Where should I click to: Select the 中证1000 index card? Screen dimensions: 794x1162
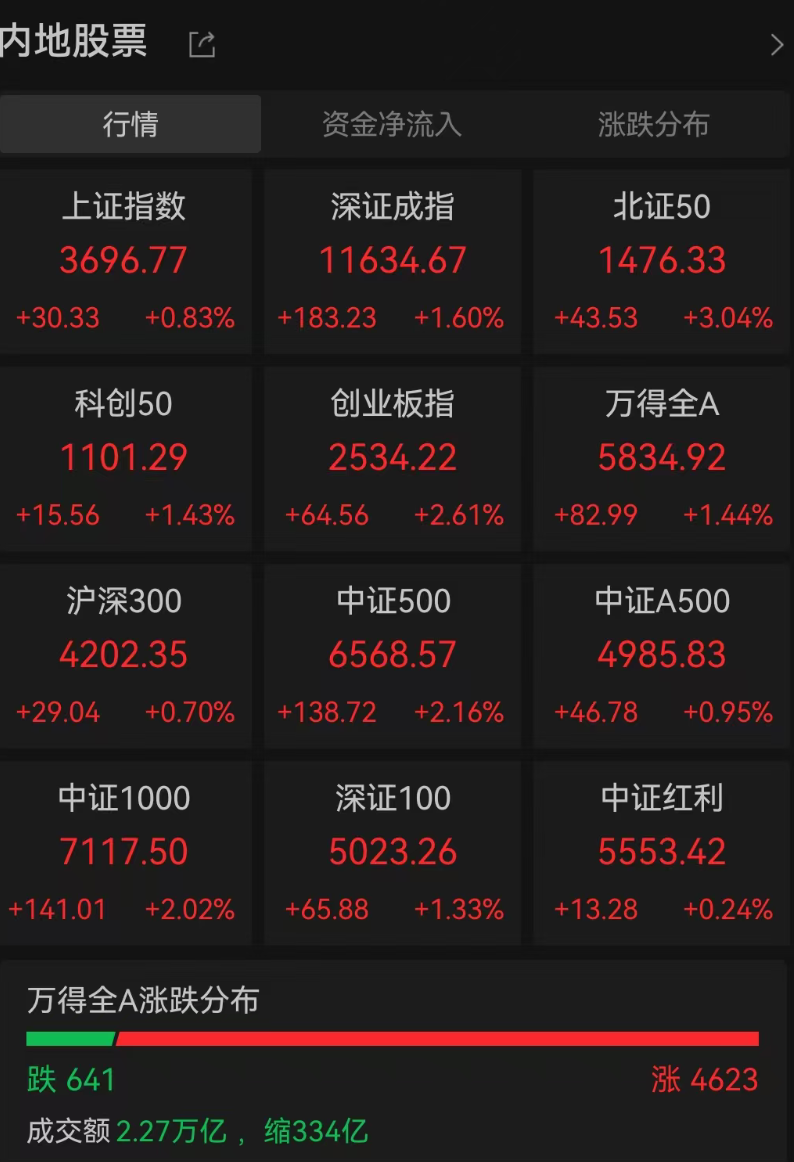[125, 852]
